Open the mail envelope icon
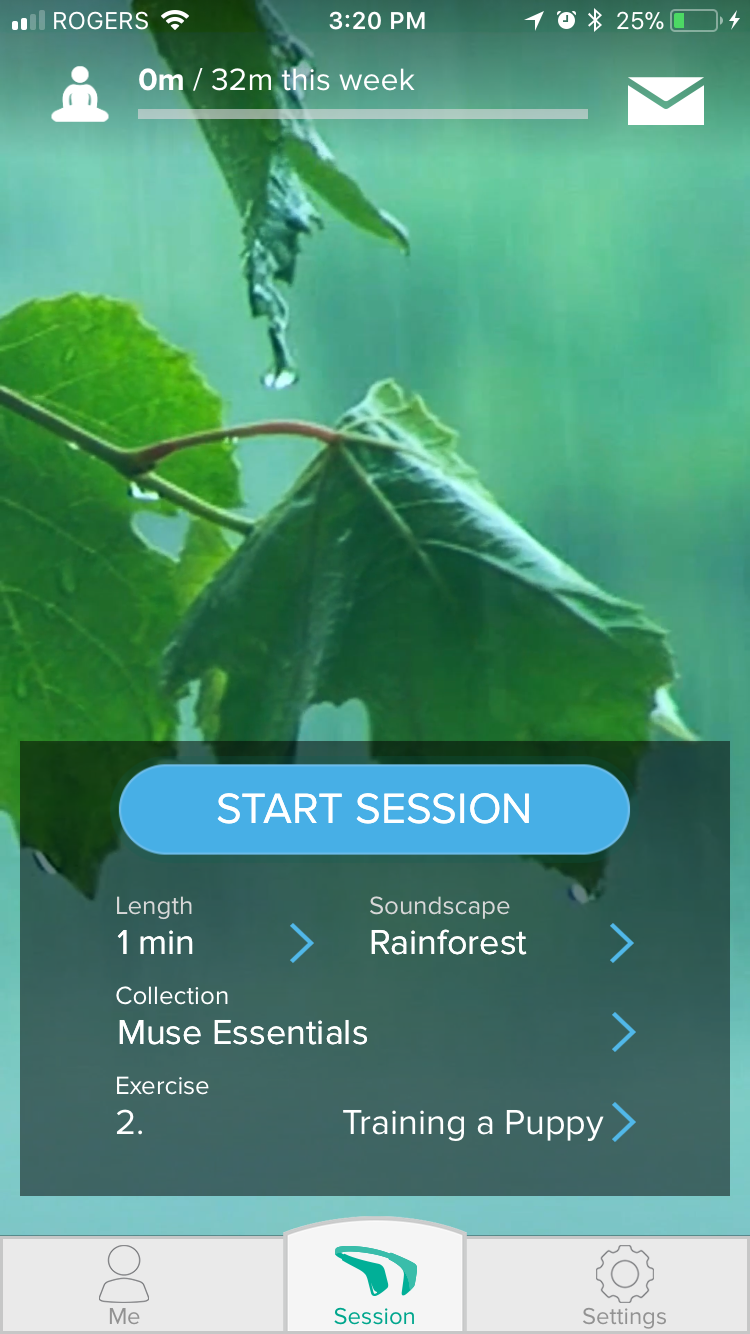 tap(665, 100)
